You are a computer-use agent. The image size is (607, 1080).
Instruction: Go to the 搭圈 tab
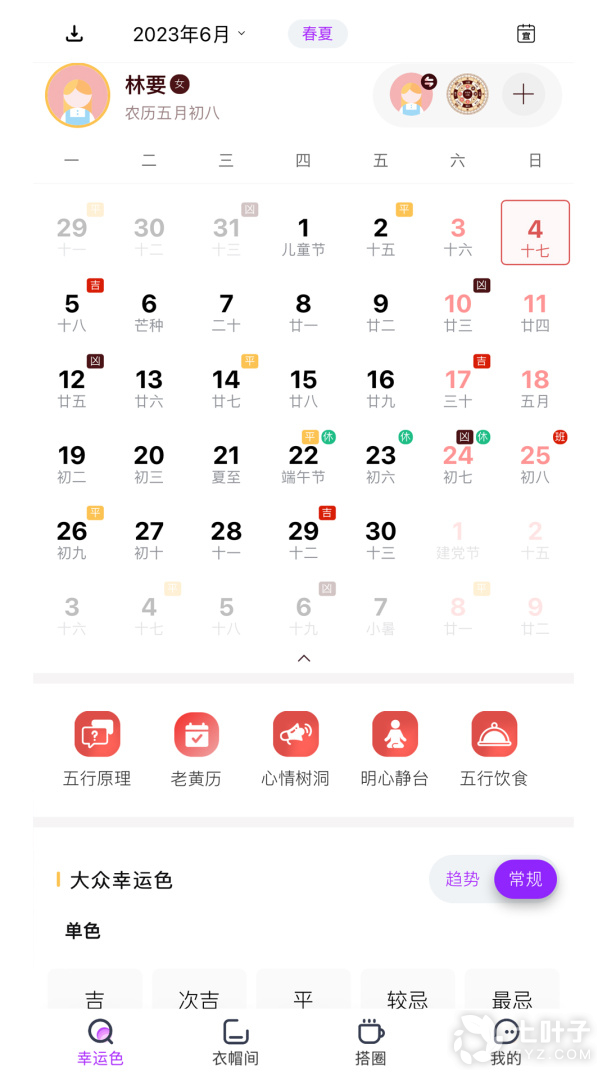coord(370,1042)
